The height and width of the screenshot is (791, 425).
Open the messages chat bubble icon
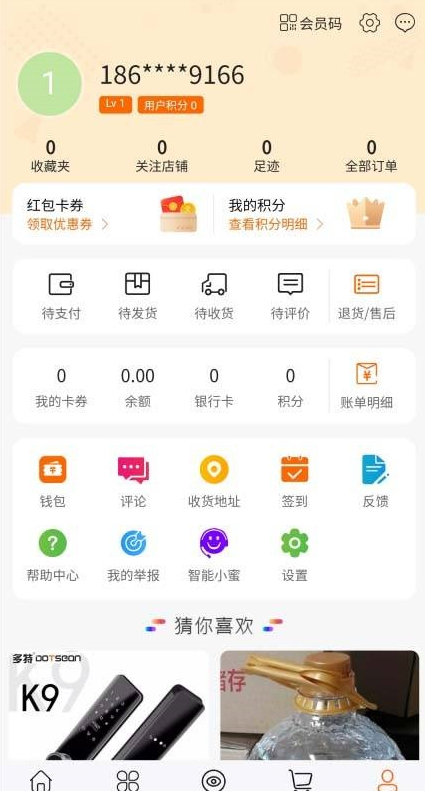405,23
